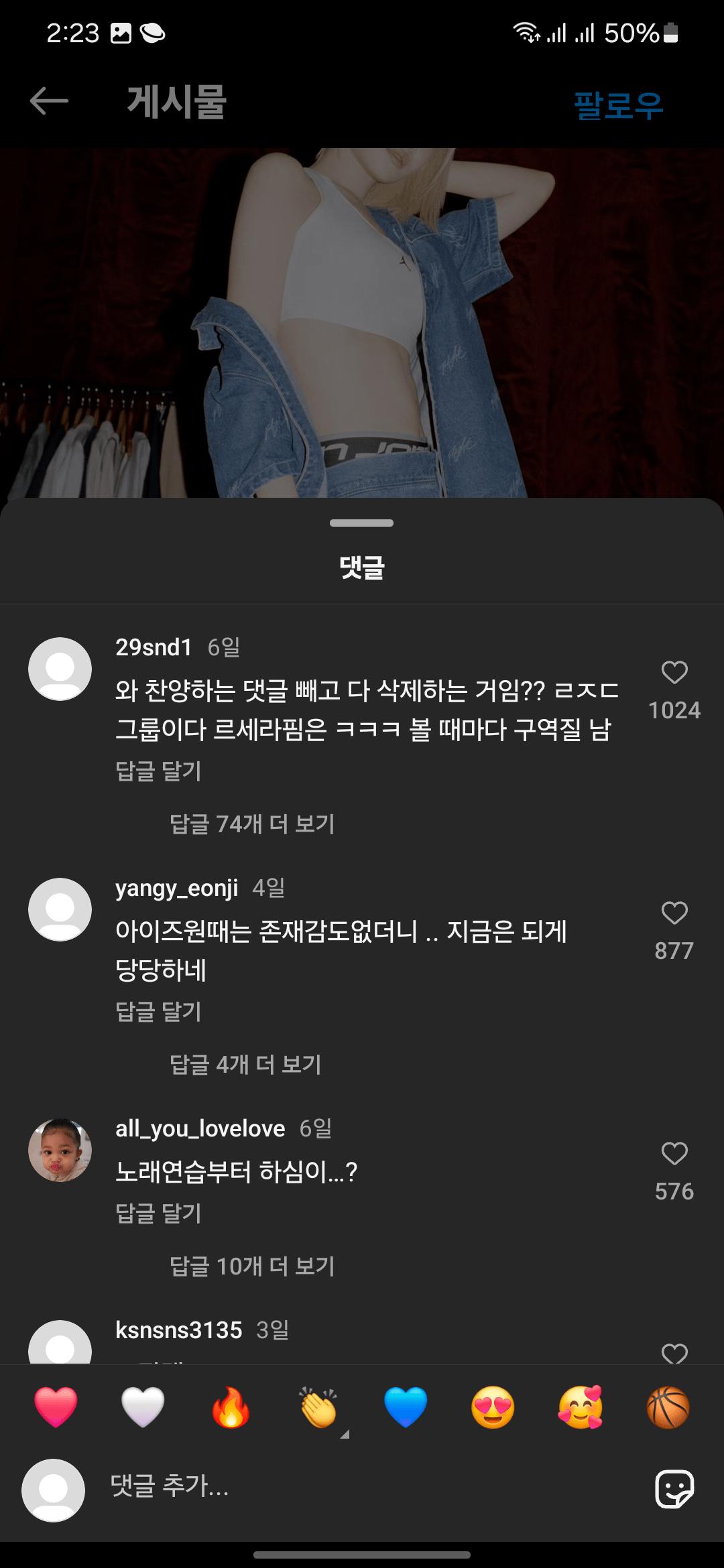Insert the red heart emoji

pyautogui.click(x=56, y=1407)
